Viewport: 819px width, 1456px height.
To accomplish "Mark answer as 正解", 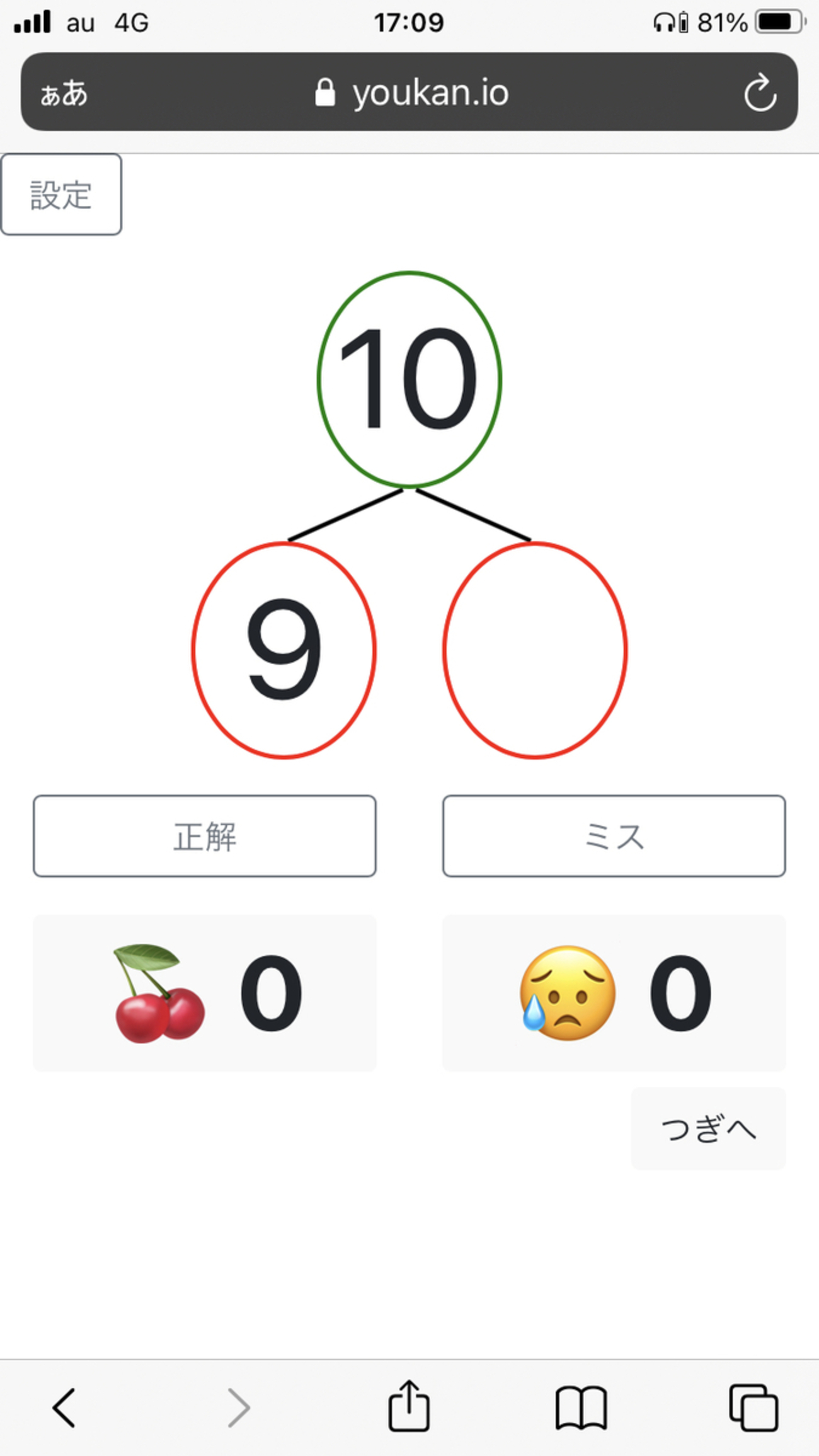I will (204, 836).
